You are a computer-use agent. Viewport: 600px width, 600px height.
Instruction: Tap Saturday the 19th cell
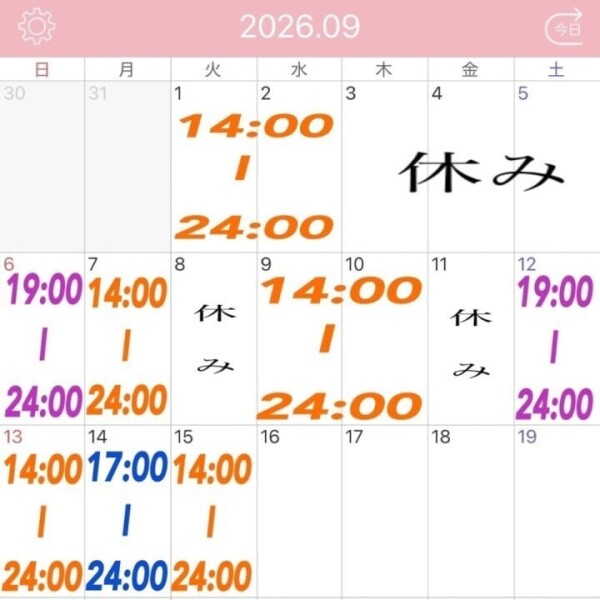coord(558,510)
